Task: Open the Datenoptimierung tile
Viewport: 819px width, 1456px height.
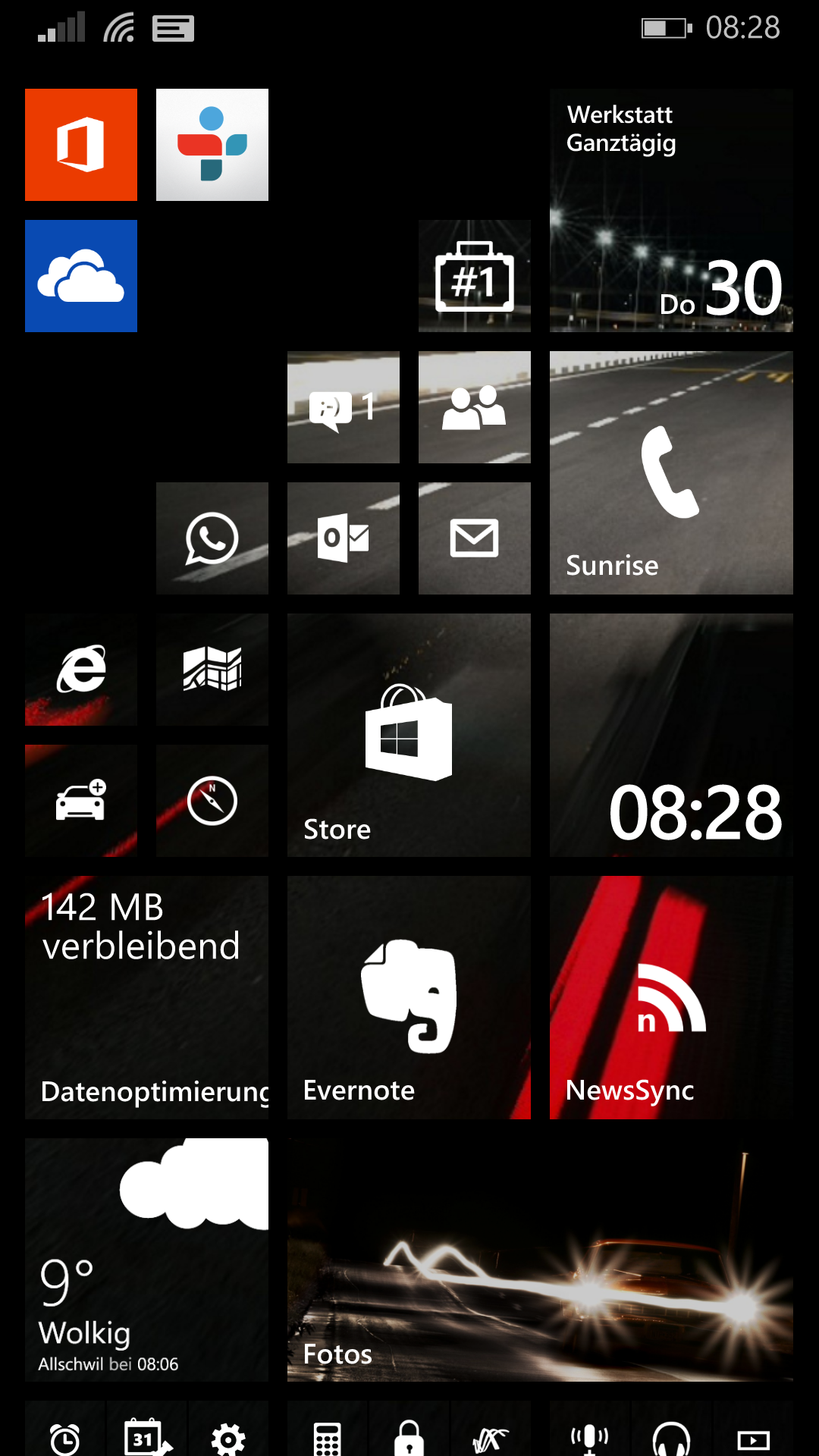Action: pos(146,997)
